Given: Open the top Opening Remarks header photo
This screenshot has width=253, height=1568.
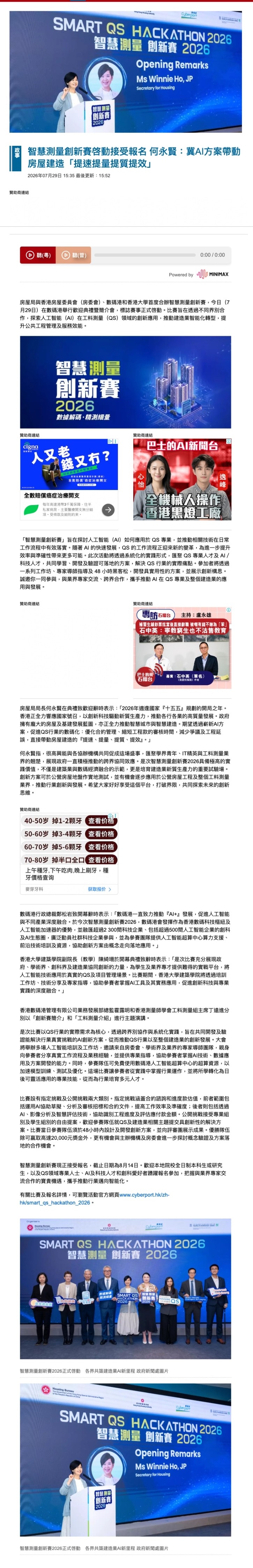Looking at the screenshot, I should click(126, 71).
